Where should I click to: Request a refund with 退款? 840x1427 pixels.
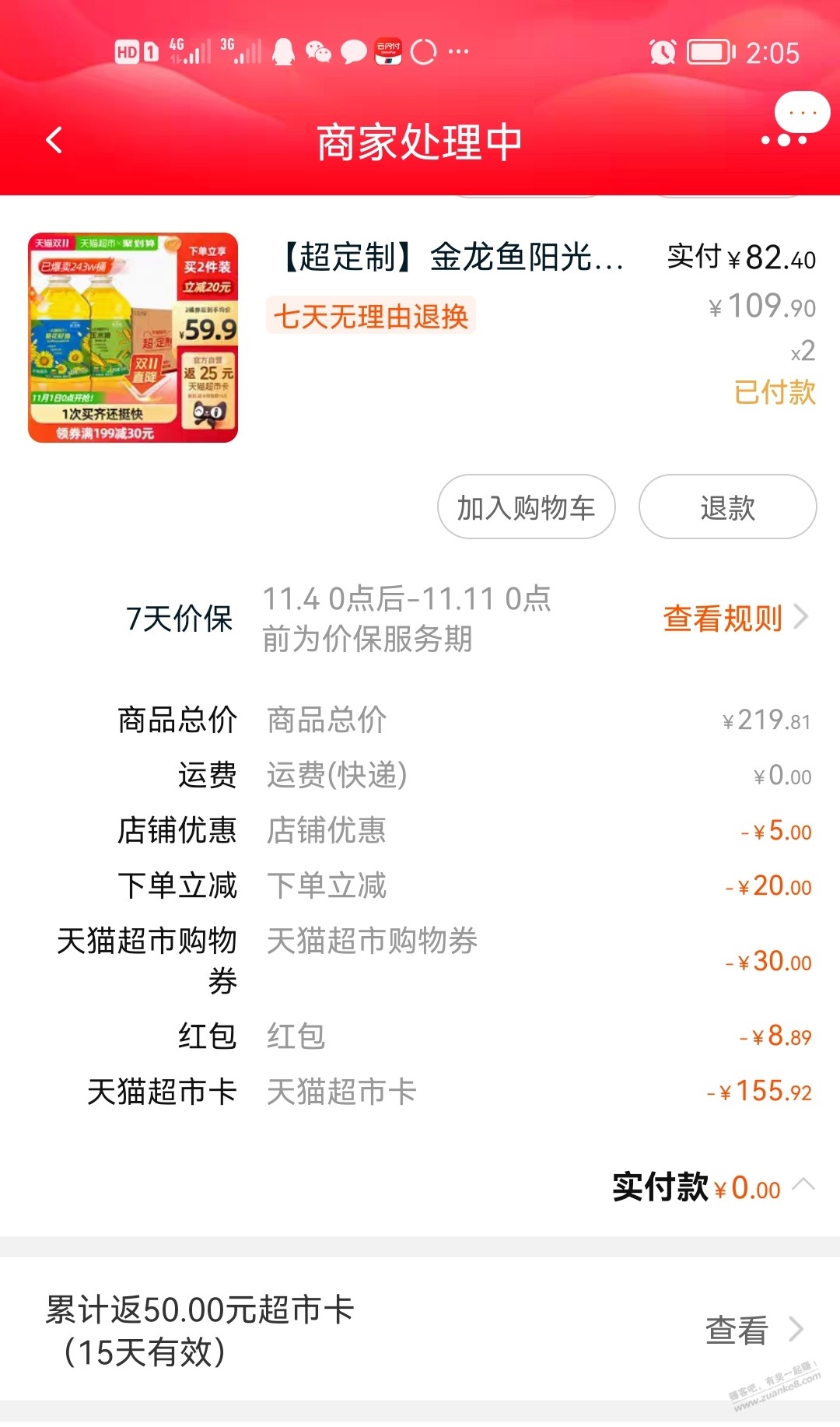coord(727,507)
